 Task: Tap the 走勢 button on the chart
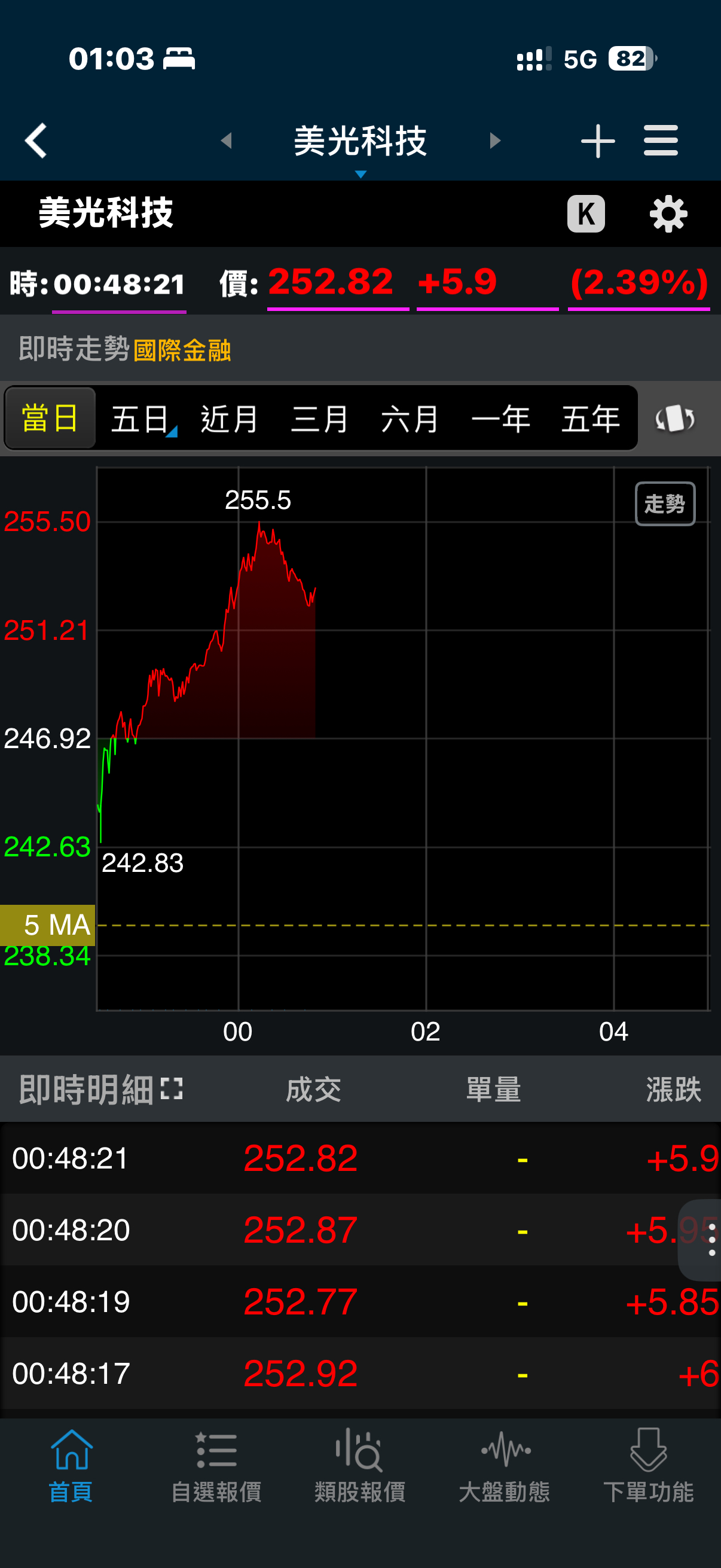(664, 504)
